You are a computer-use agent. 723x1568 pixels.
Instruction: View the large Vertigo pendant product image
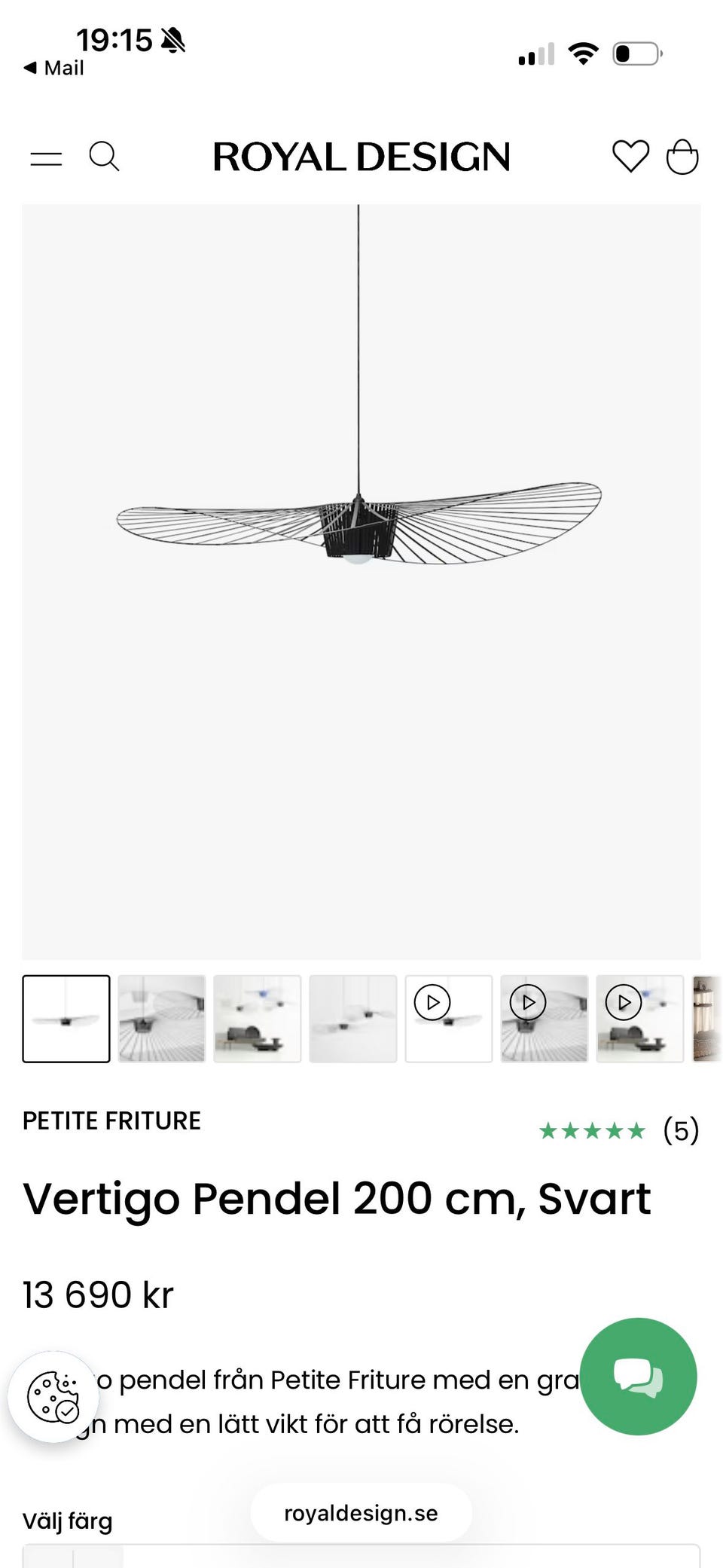(x=361, y=580)
